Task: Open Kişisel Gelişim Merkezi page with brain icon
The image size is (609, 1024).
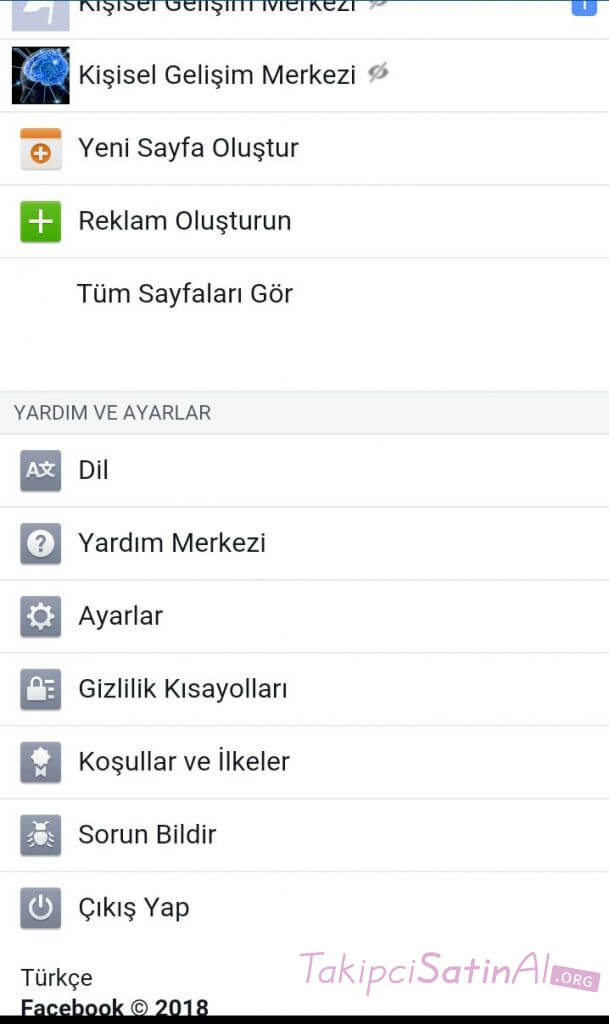Action: [304, 76]
